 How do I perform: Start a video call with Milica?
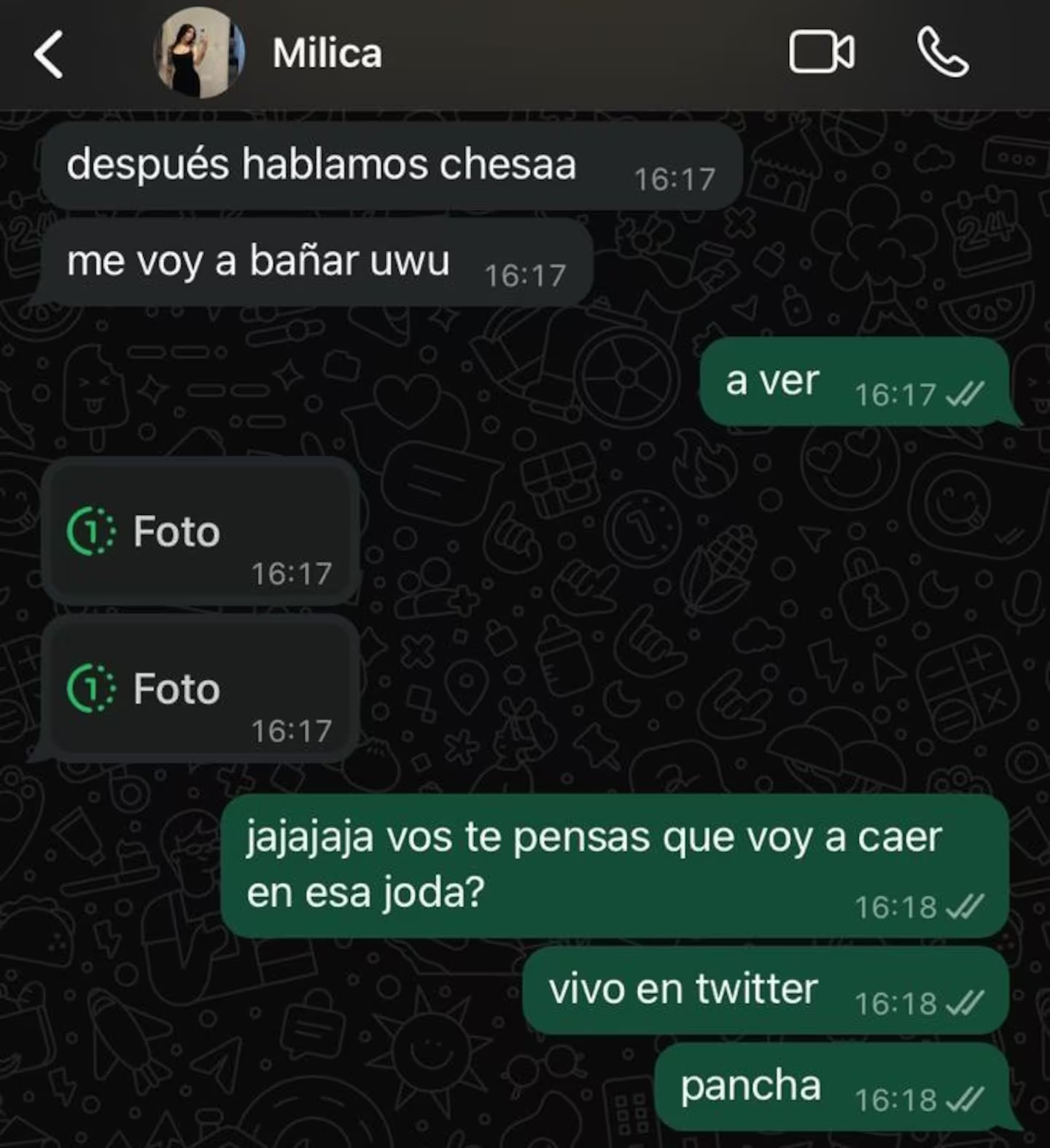tap(821, 53)
